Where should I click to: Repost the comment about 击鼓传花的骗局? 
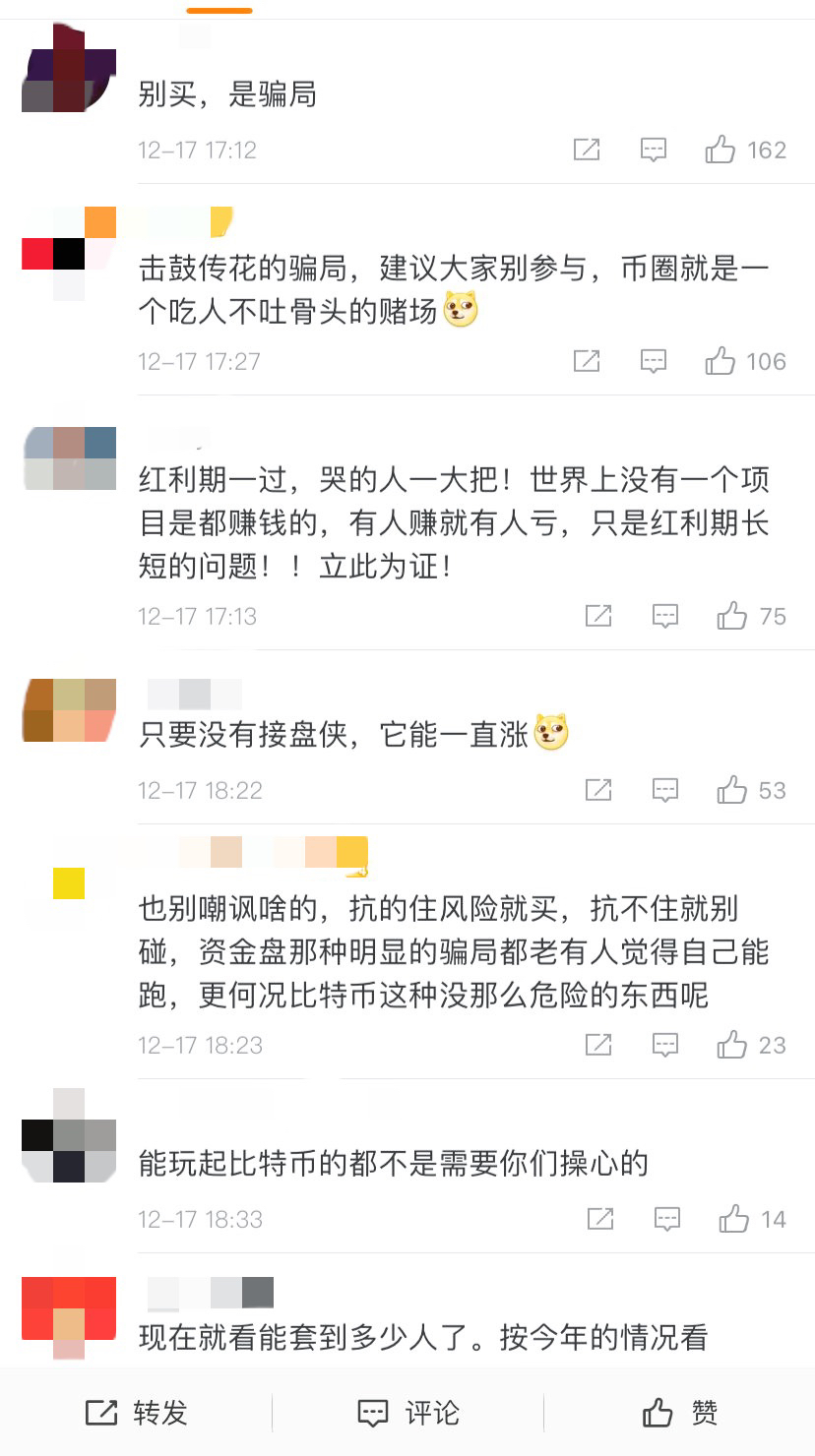coord(587,361)
